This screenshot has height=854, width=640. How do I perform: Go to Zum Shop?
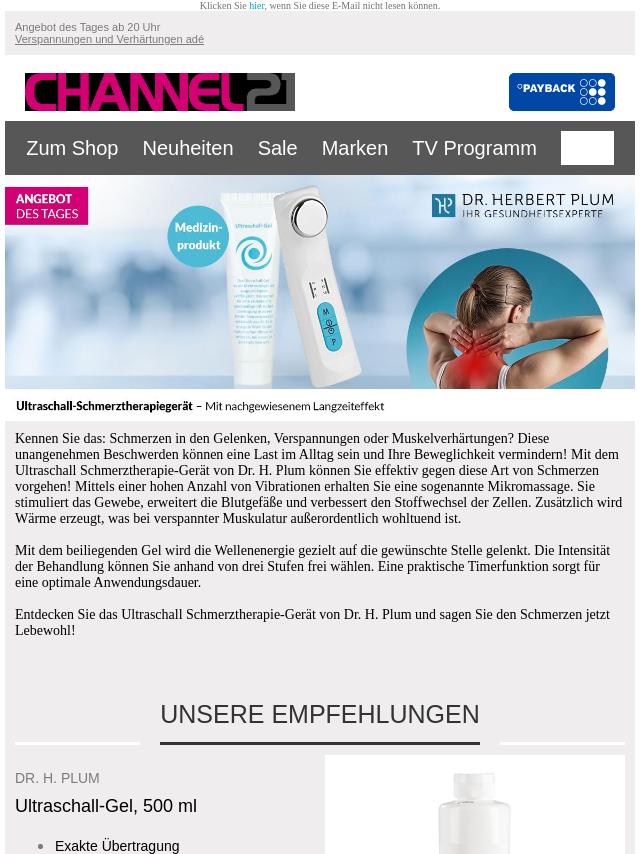[x=72, y=148]
